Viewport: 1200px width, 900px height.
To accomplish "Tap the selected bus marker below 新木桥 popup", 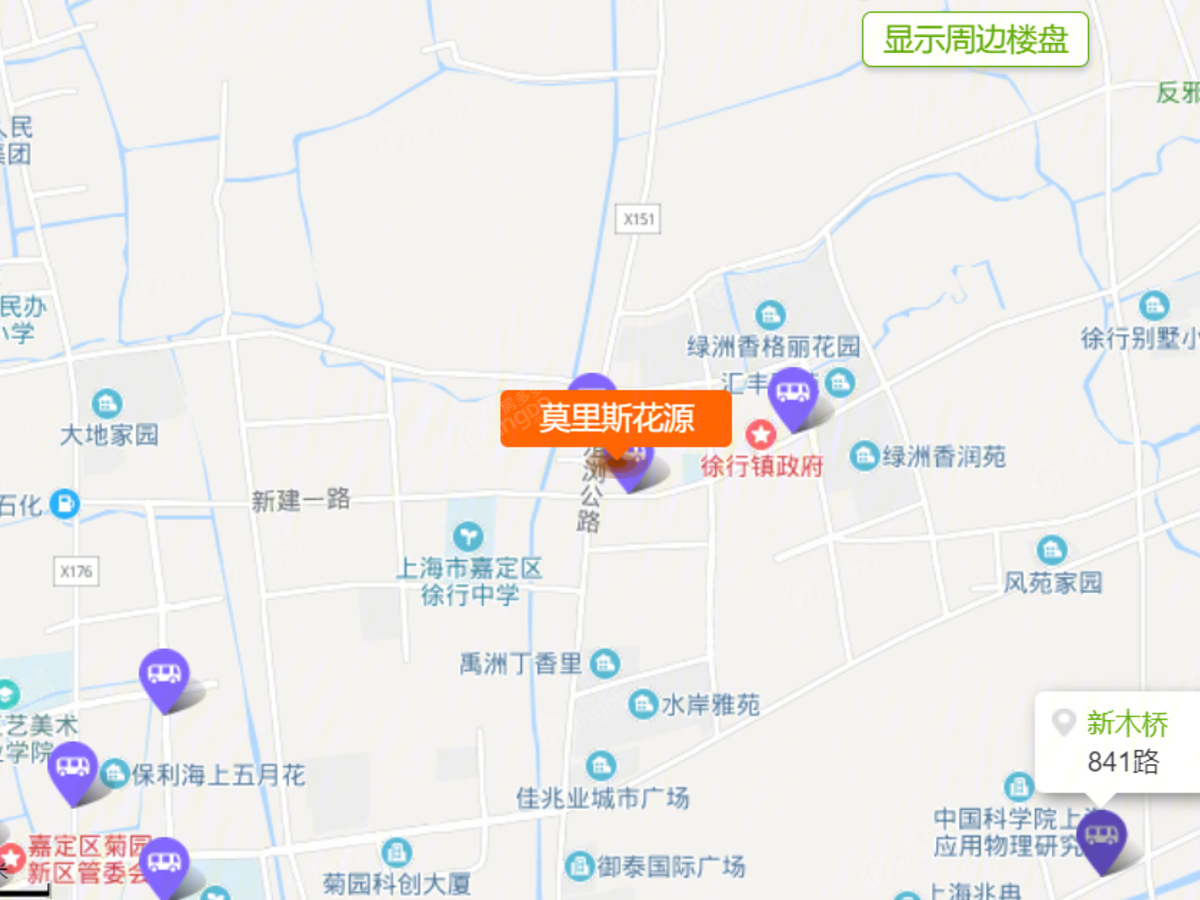I will pyautogui.click(x=1102, y=837).
